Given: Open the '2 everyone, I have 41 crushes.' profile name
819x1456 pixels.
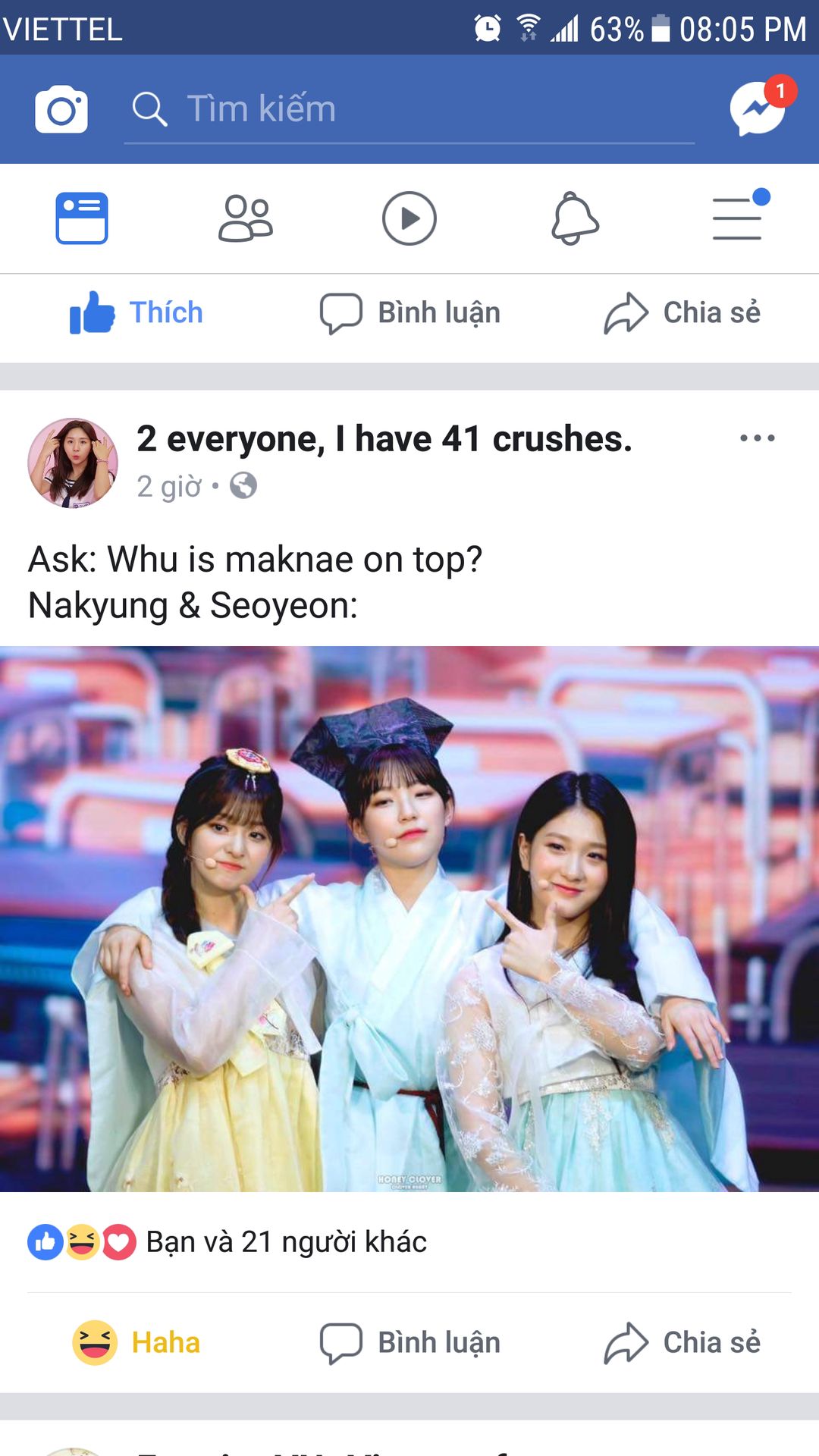Looking at the screenshot, I should pos(384,438).
